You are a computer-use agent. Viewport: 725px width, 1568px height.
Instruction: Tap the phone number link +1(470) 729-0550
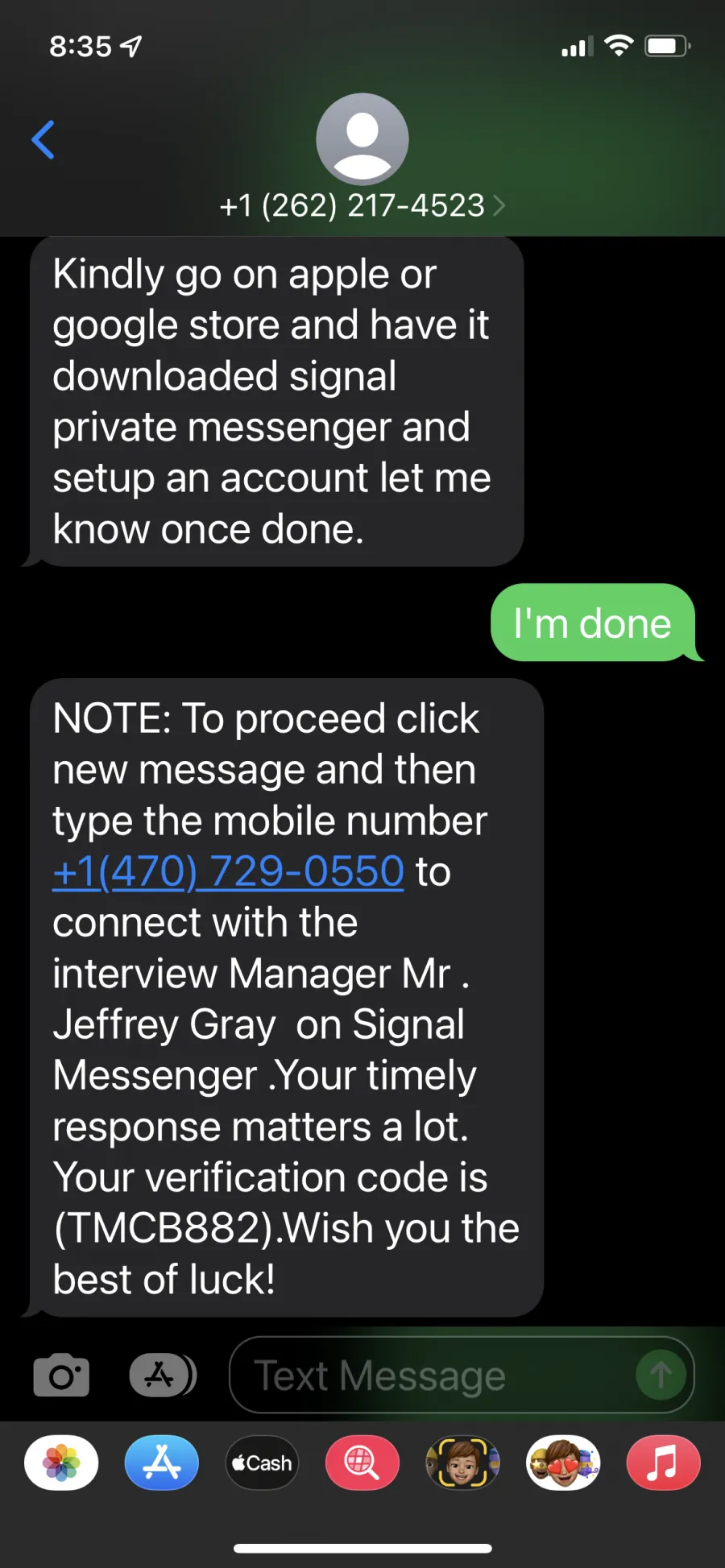tap(228, 871)
